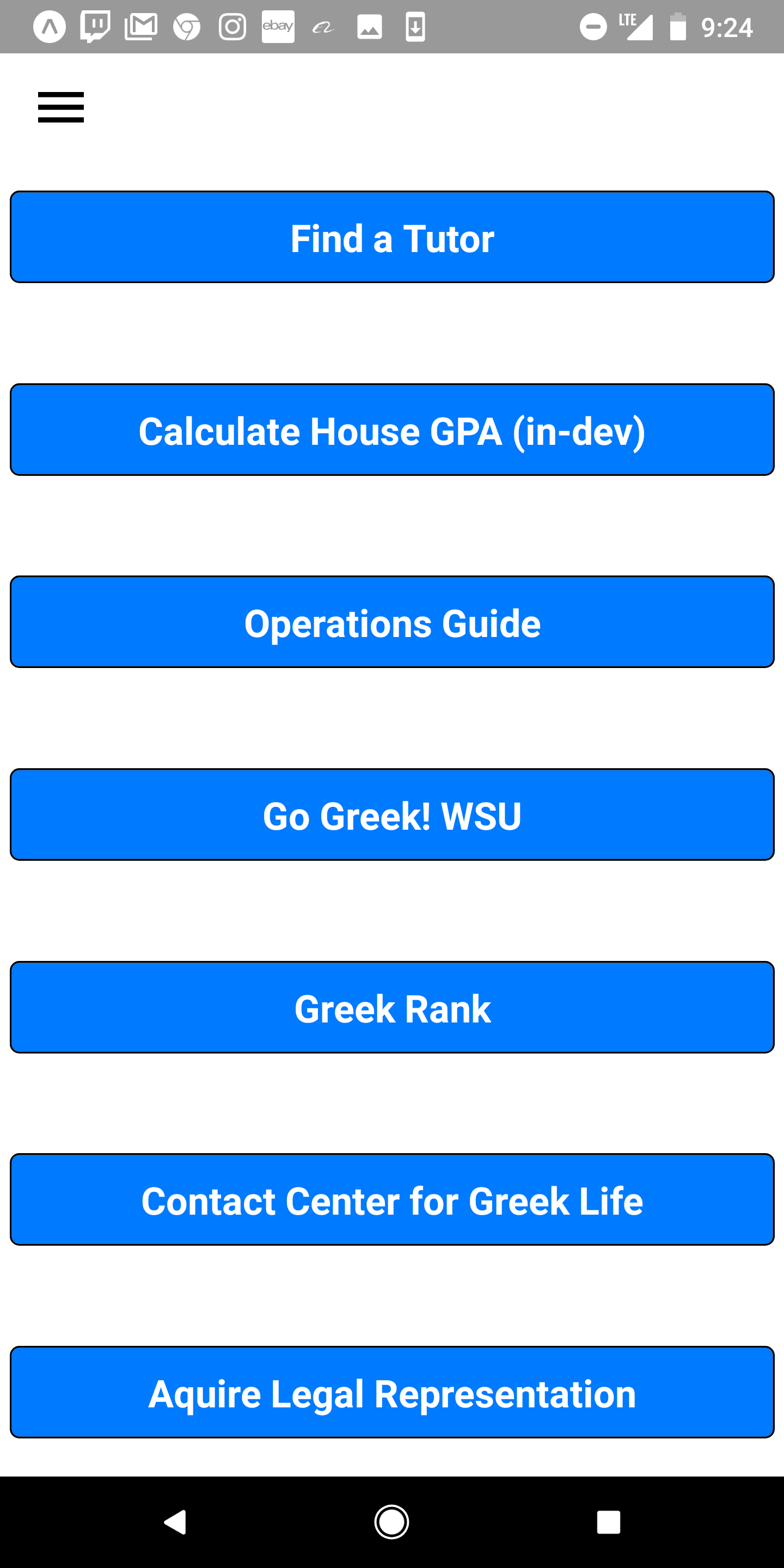
Task: Tap the Find a Tutor button
Action: pyautogui.click(x=392, y=237)
